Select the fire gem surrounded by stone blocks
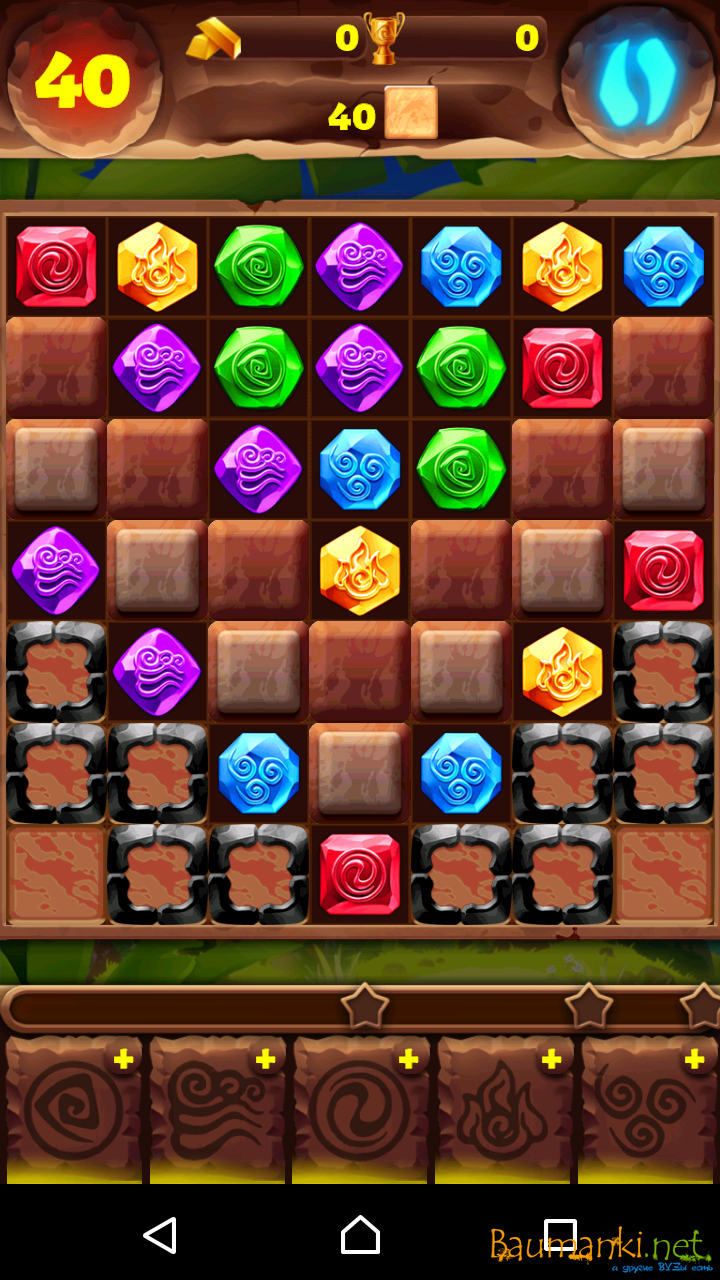Screen dimensions: 720x1280 pos(360,571)
